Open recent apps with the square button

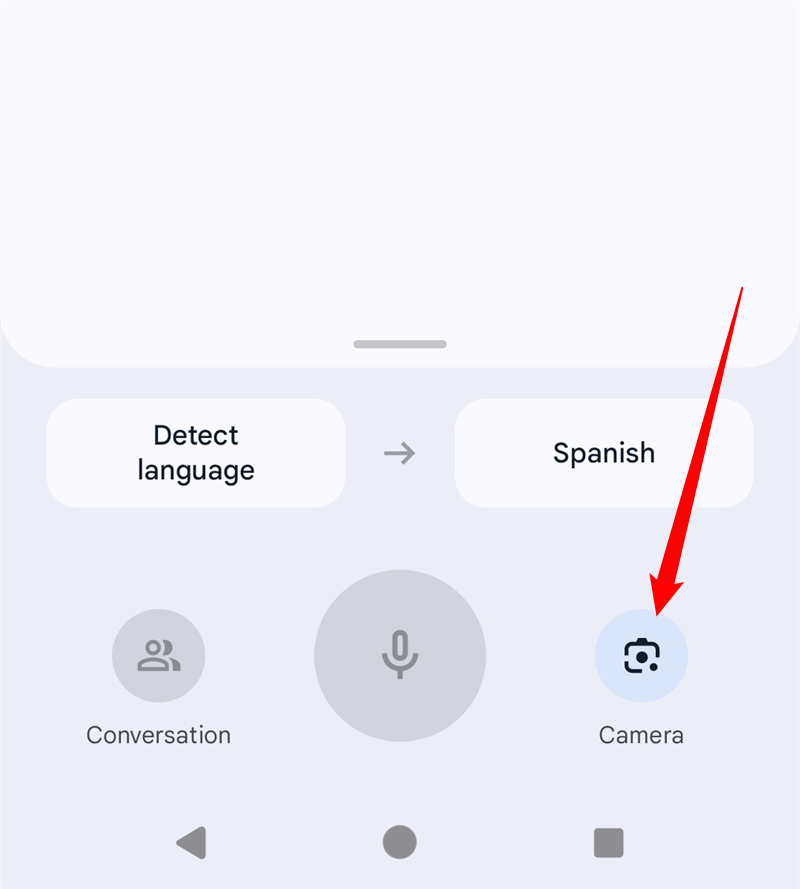click(608, 843)
